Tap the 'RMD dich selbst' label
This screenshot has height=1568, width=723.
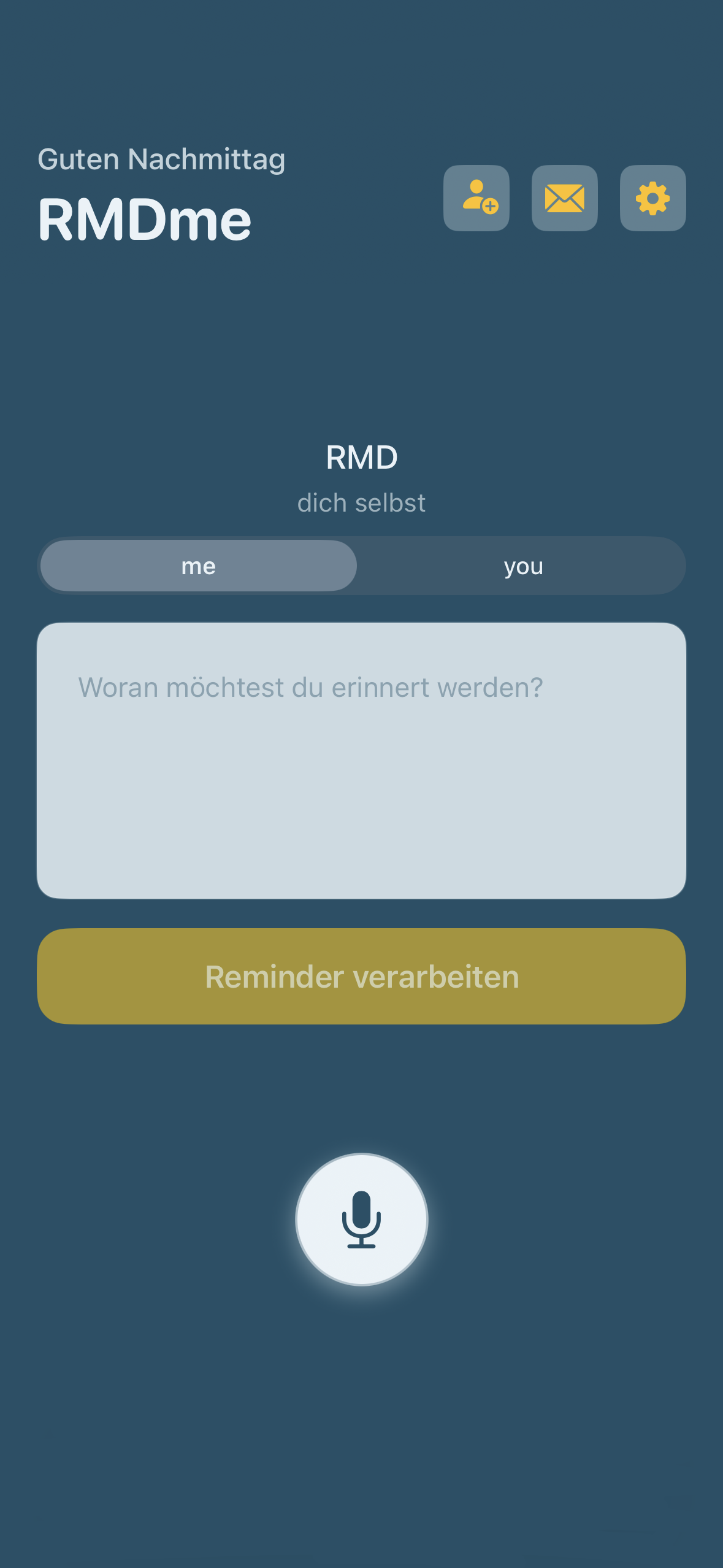click(361, 478)
